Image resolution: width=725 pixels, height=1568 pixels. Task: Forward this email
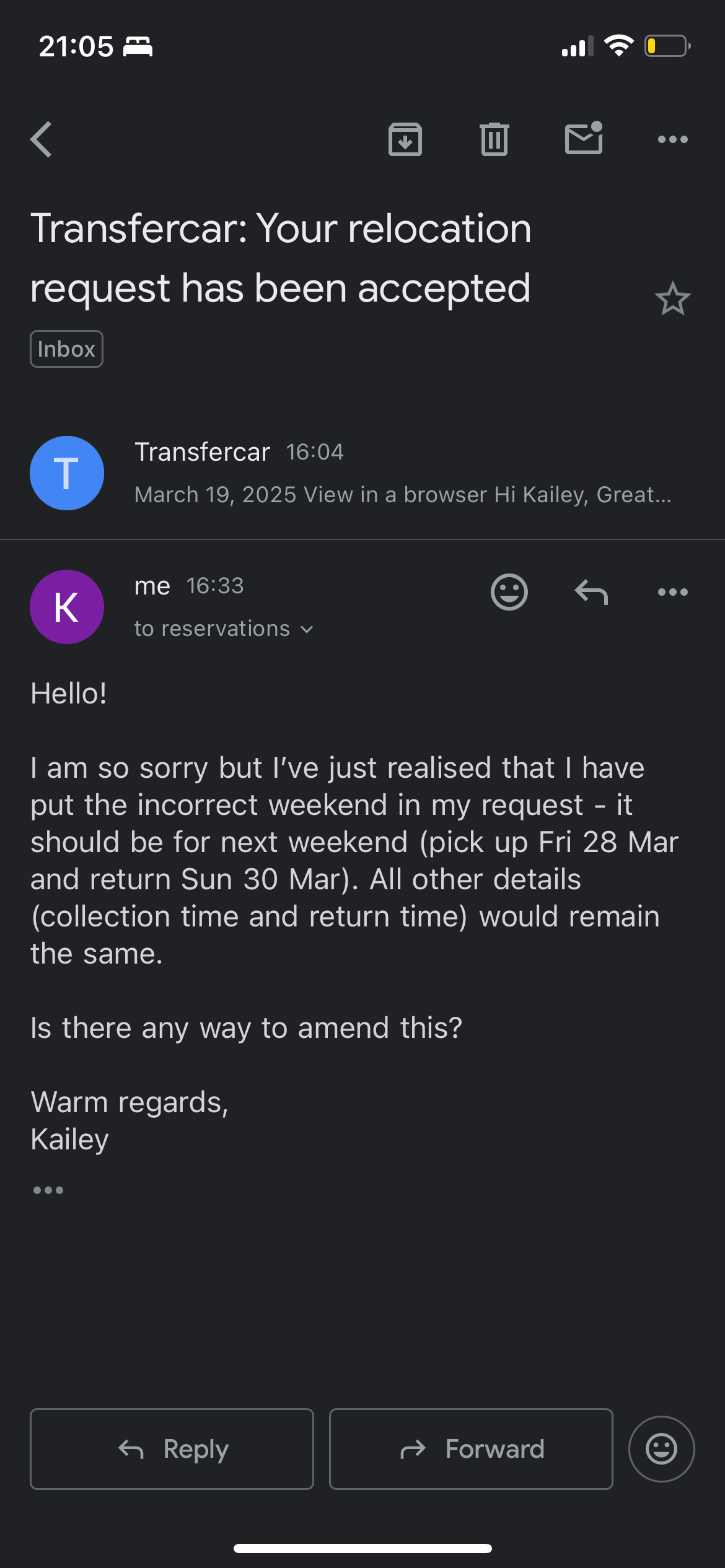click(x=471, y=1449)
